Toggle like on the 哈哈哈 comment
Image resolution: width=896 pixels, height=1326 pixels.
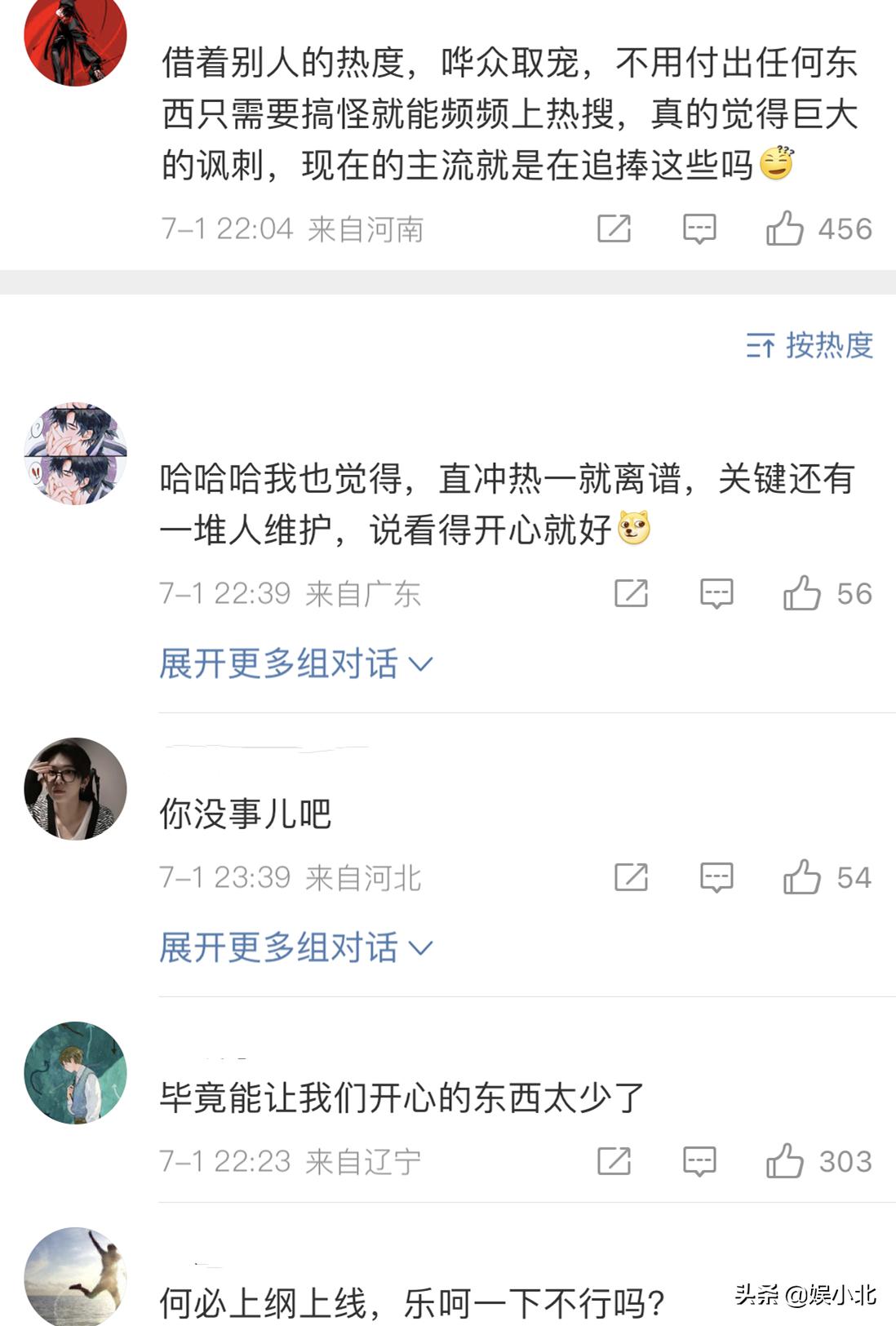[x=805, y=592]
